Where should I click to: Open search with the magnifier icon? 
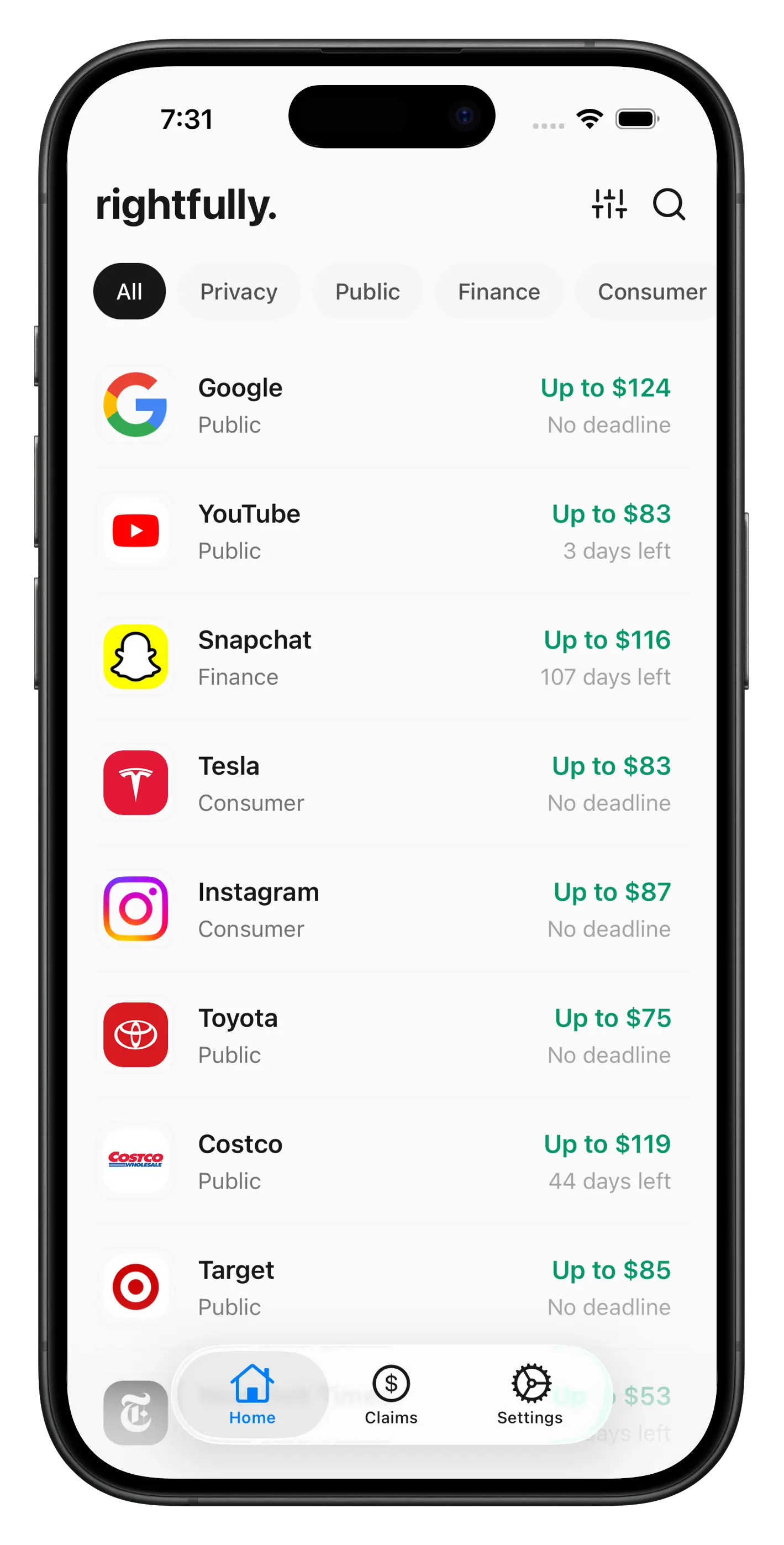pyautogui.click(x=669, y=204)
